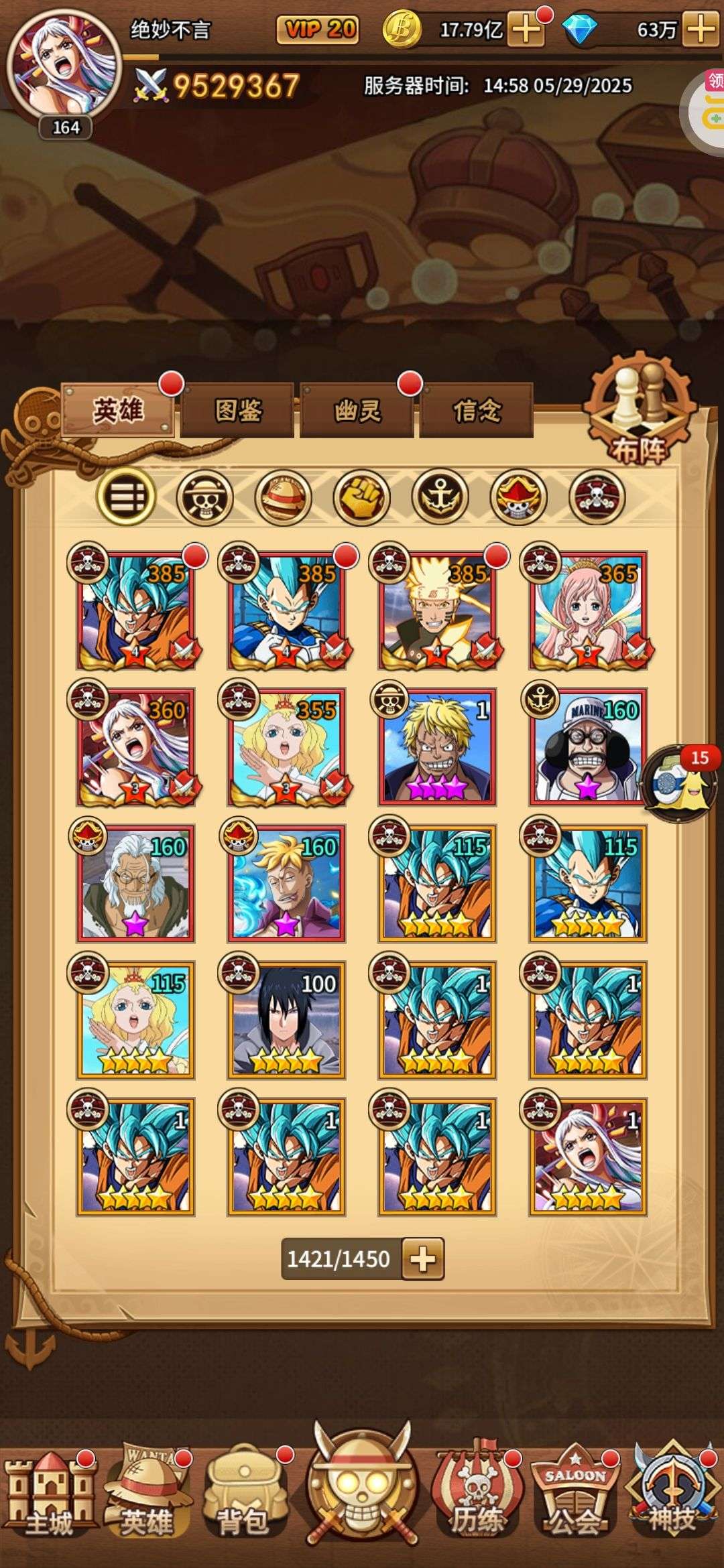Image resolution: width=724 pixels, height=1568 pixels.
Task: Open the 背包 backpack
Action: point(243,1493)
